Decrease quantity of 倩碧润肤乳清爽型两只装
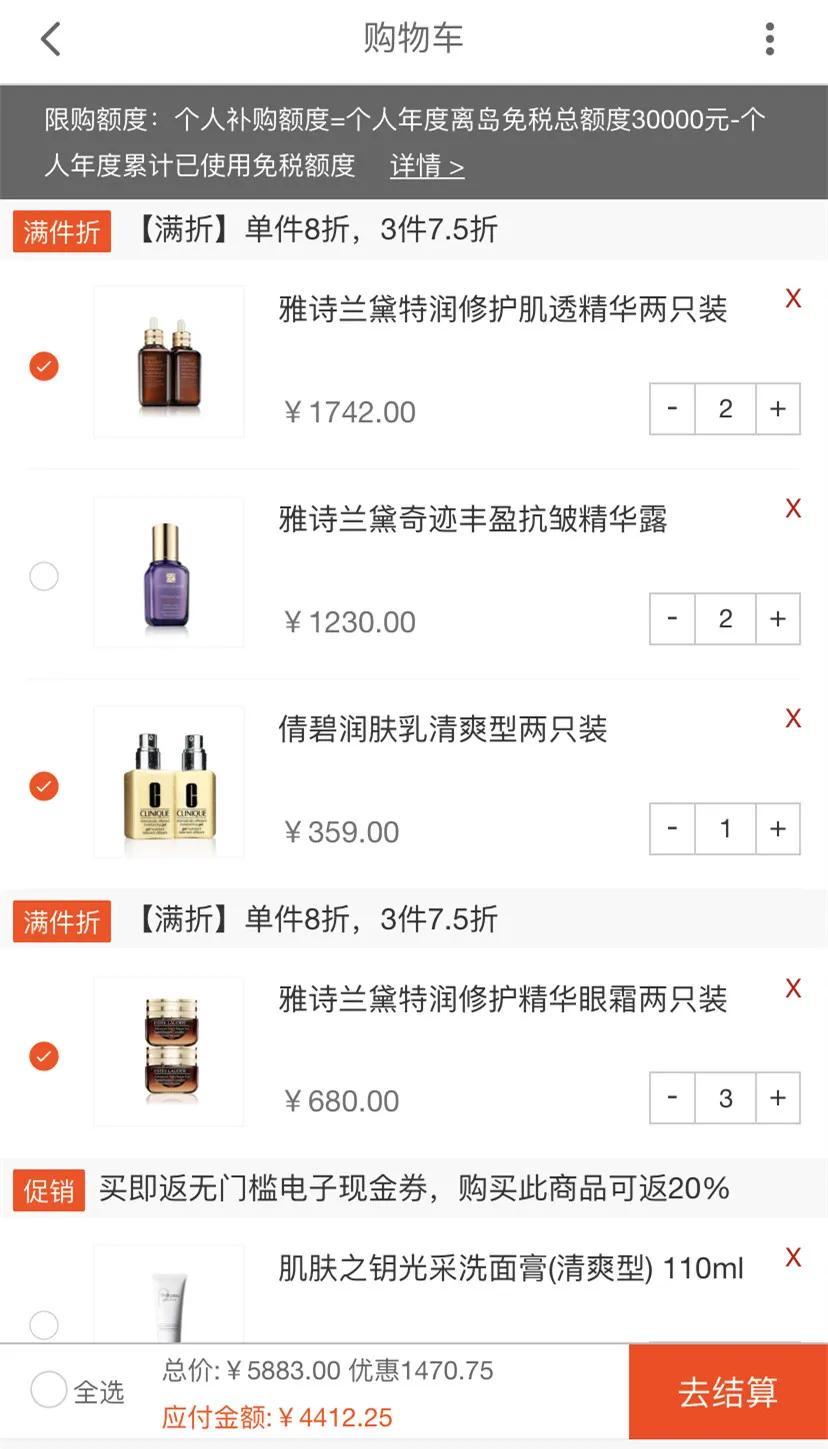The image size is (828, 1449). [x=672, y=829]
